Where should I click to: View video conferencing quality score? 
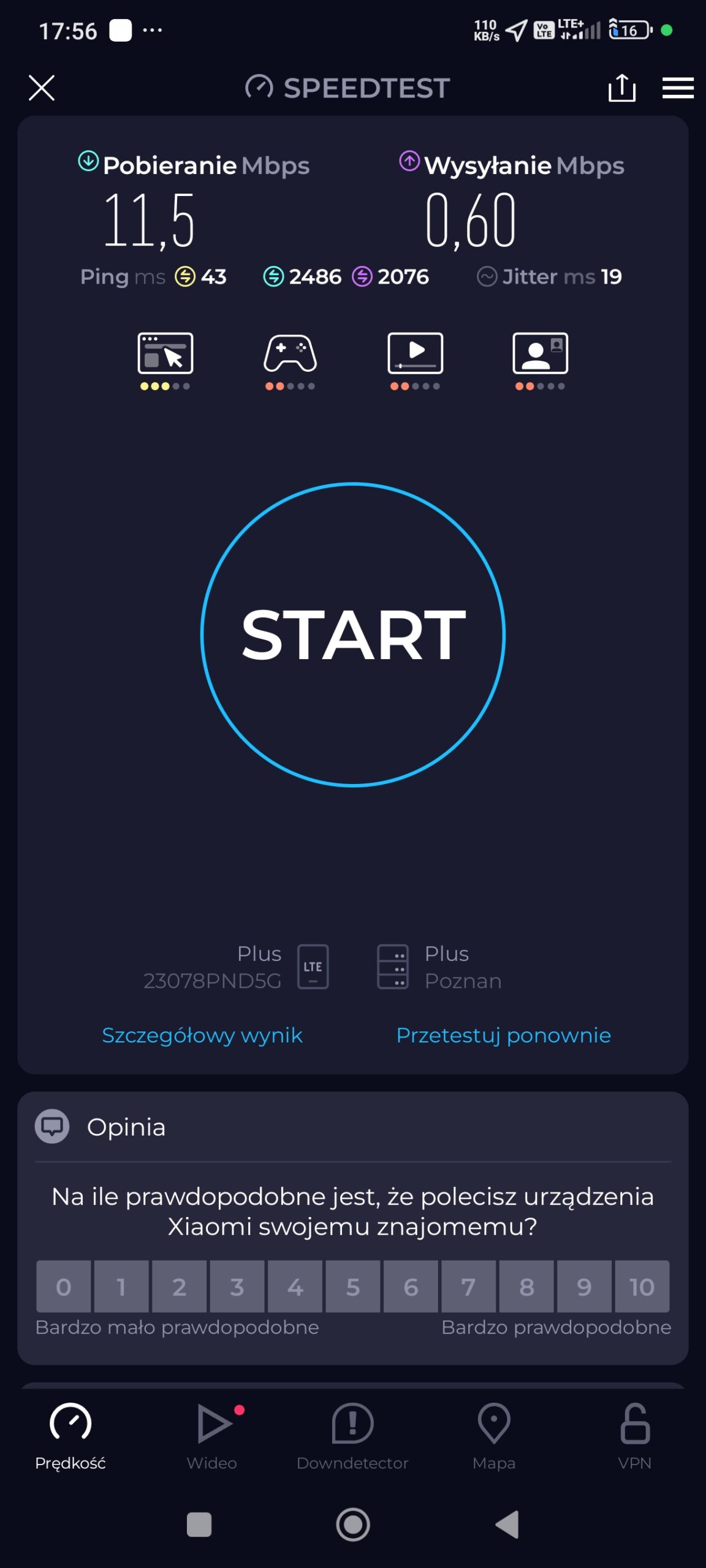540,360
